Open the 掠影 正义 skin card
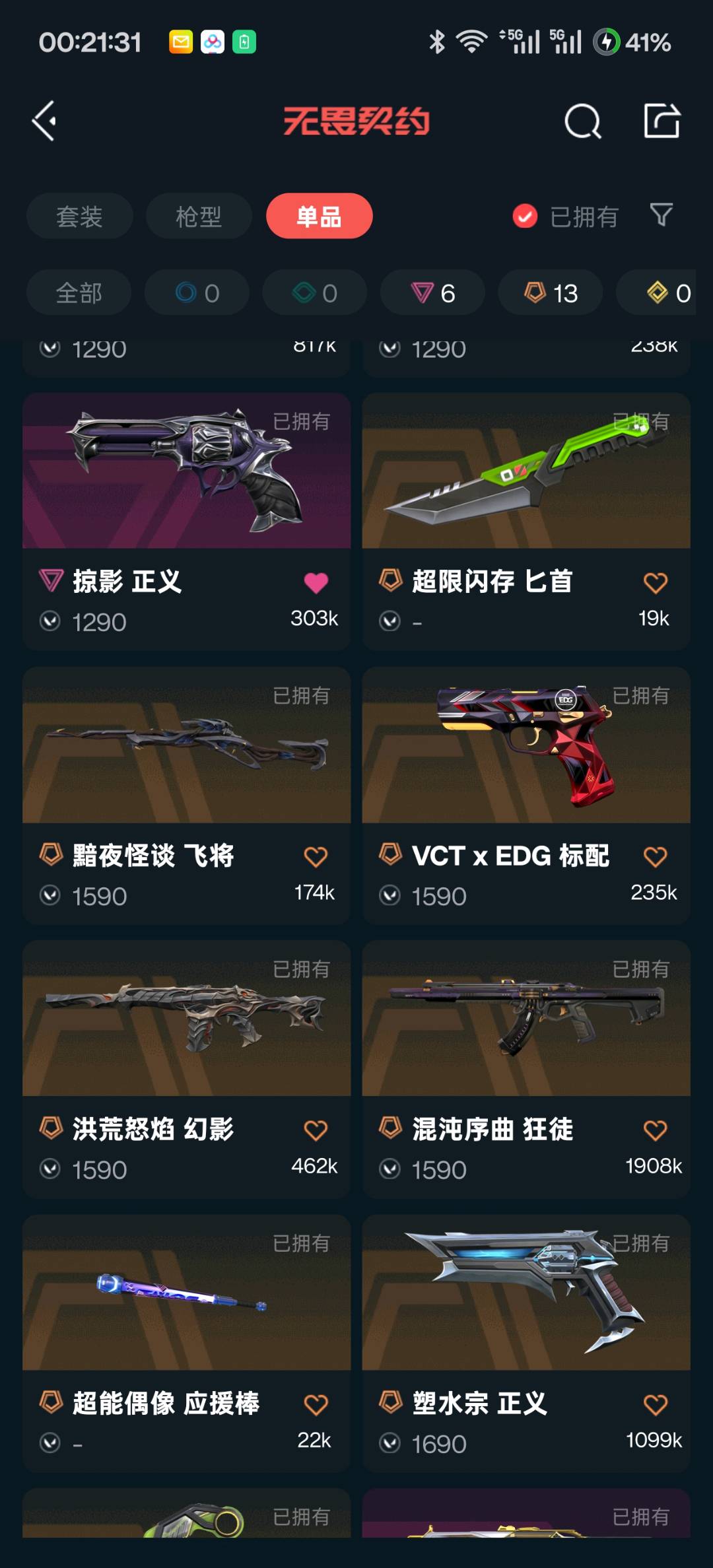The image size is (713, 1568). (x=186, y=471)
